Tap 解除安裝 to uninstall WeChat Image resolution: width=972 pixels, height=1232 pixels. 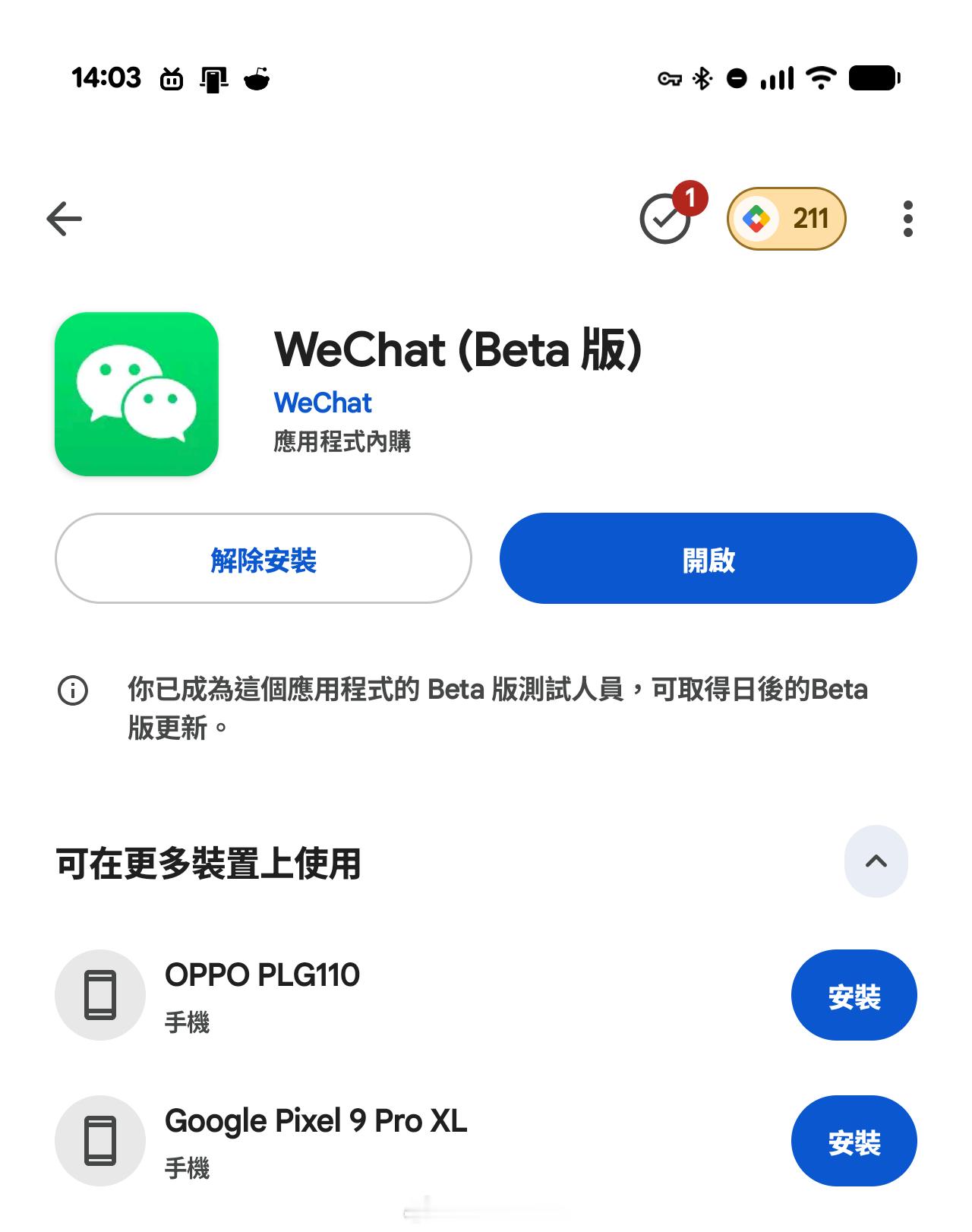pos(264,558)
